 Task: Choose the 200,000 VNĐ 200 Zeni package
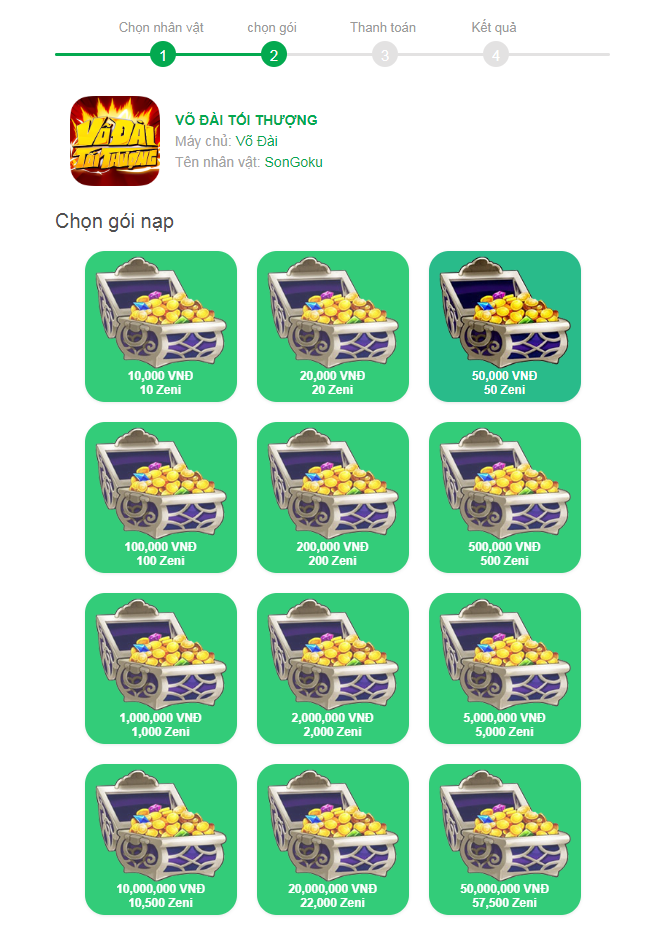(x=333, y=497)
